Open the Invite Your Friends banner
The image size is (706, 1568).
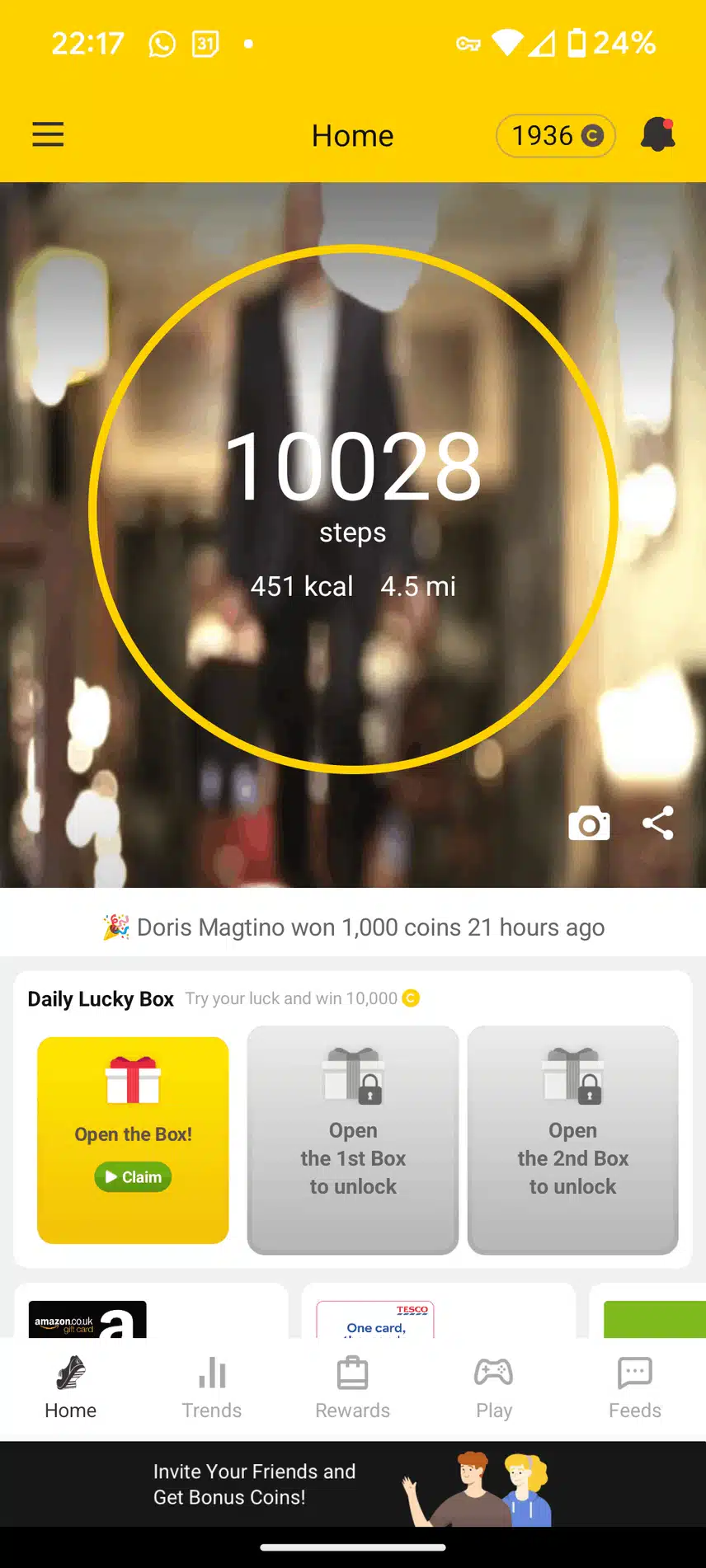click(353, 1484)
